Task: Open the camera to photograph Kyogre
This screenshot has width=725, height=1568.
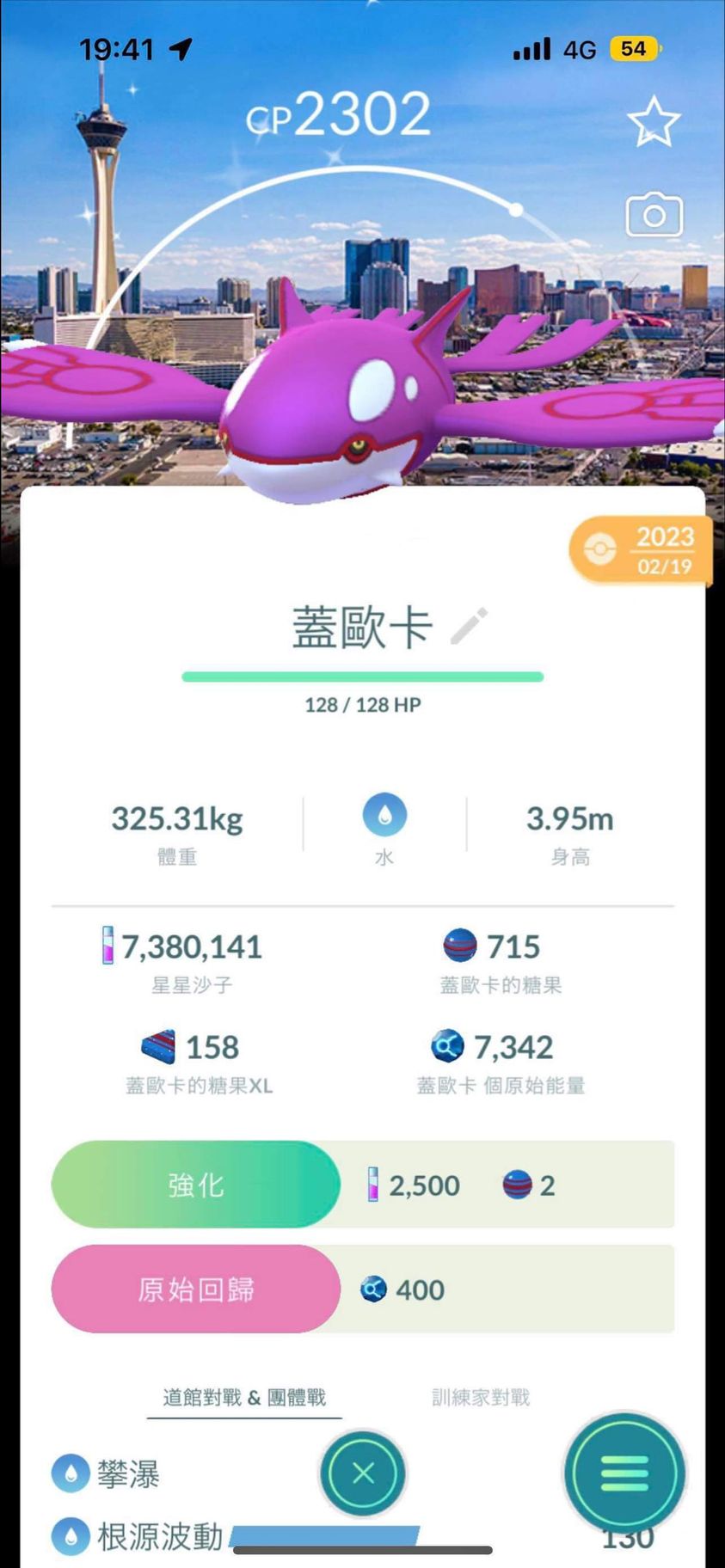Action: pos(654,215)
